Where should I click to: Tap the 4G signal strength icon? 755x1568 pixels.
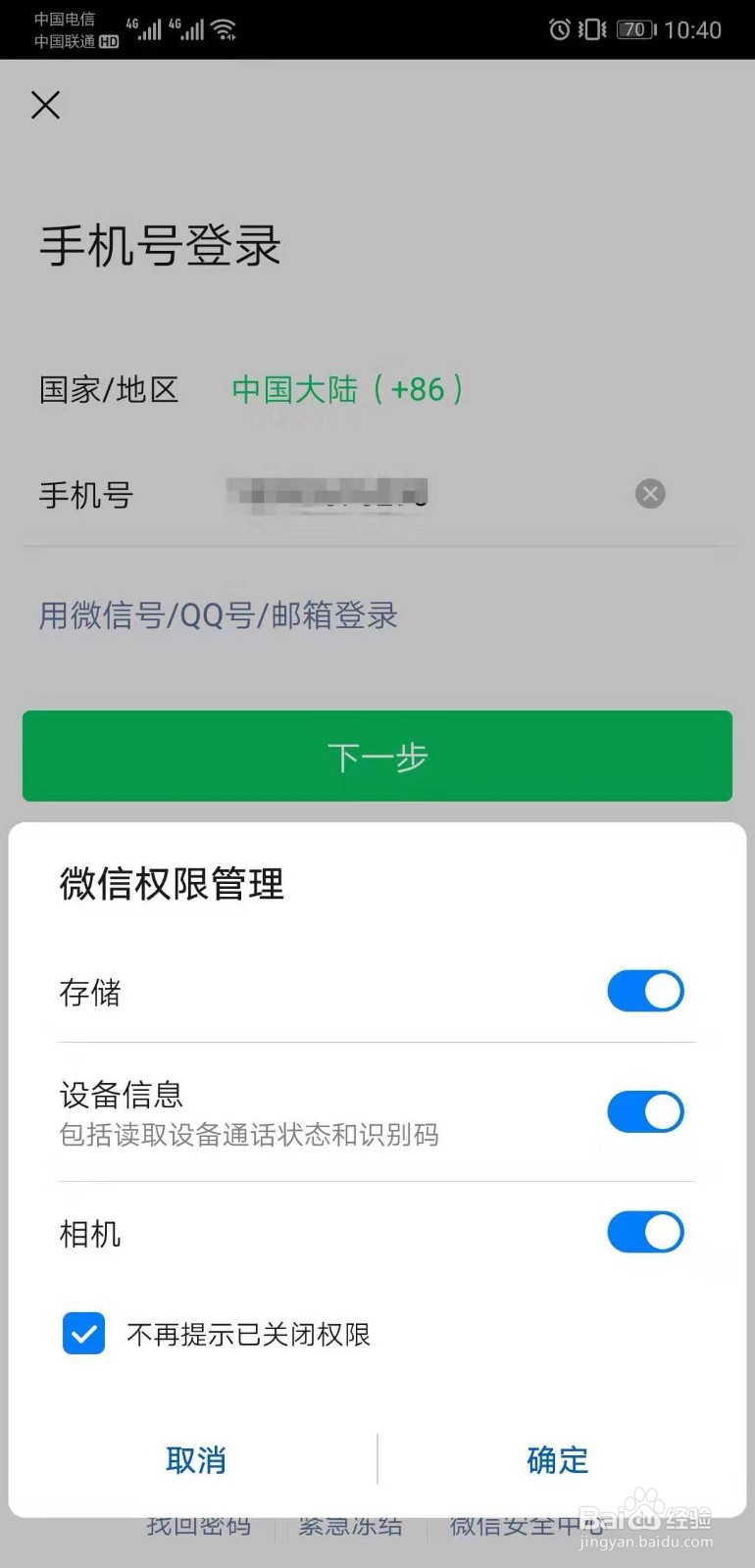[147, 29]
